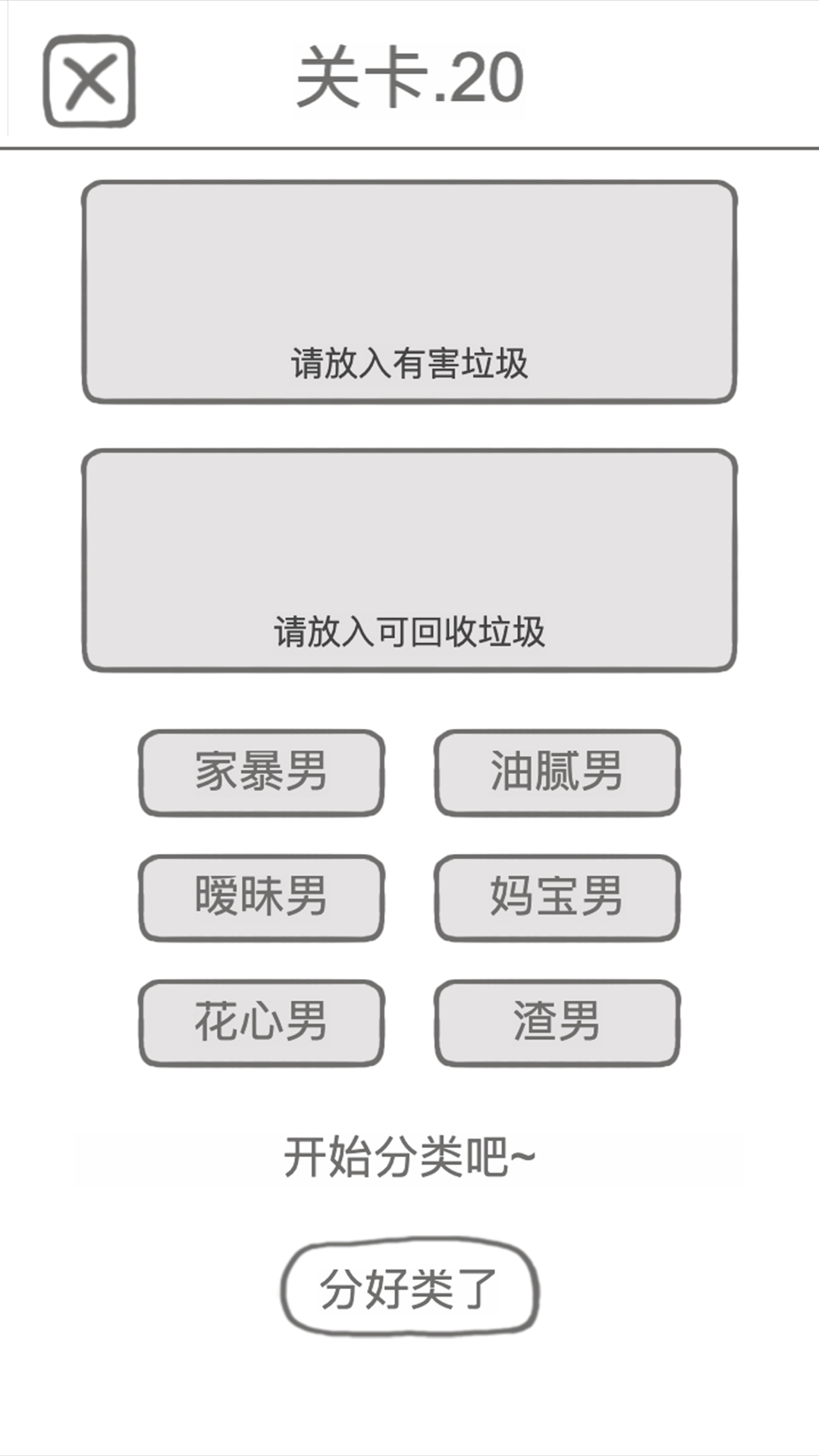
Task: Select the 油腻男 tile
Action: coord(556,772)
